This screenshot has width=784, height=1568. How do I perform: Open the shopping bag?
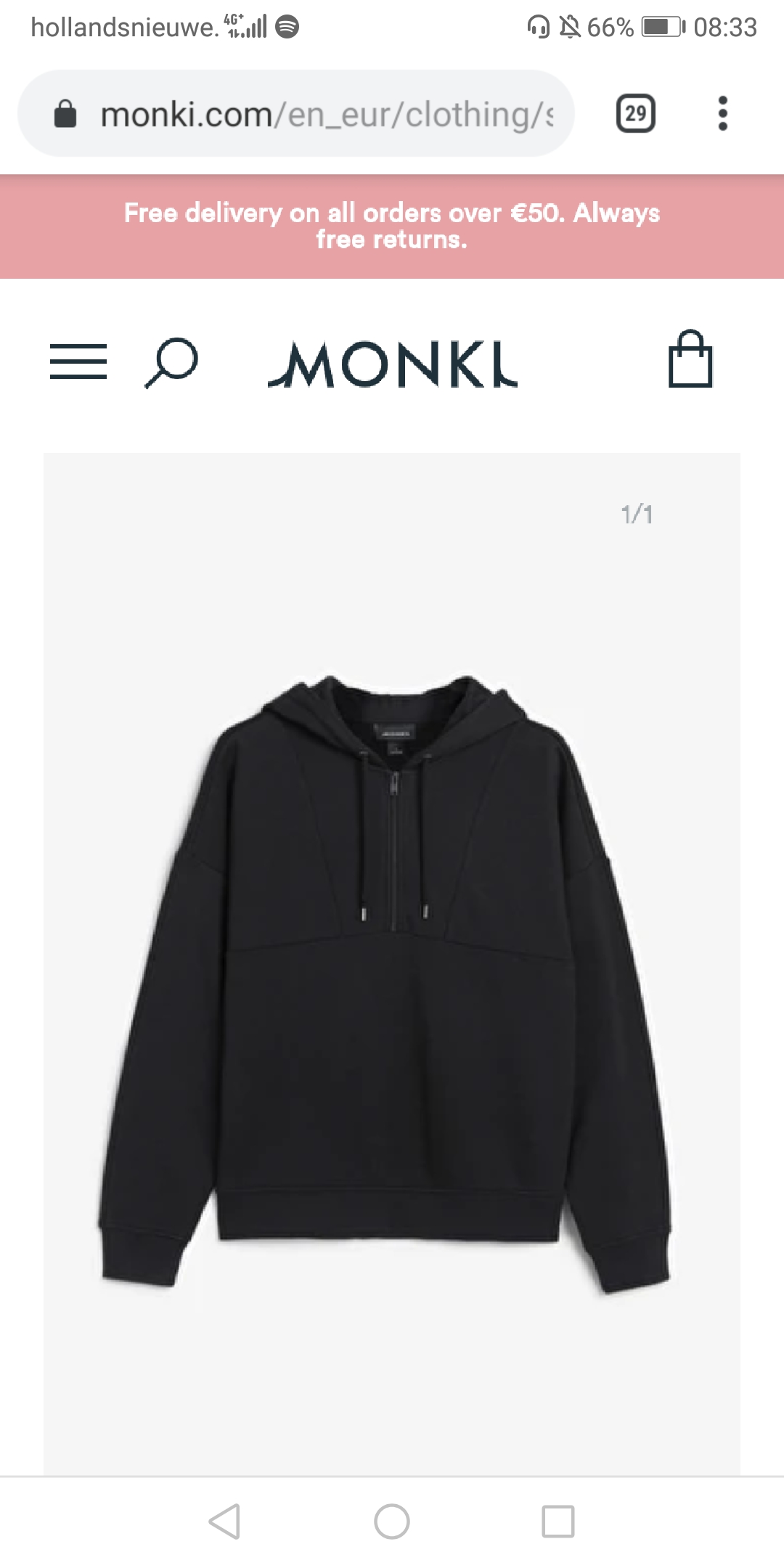690,359
